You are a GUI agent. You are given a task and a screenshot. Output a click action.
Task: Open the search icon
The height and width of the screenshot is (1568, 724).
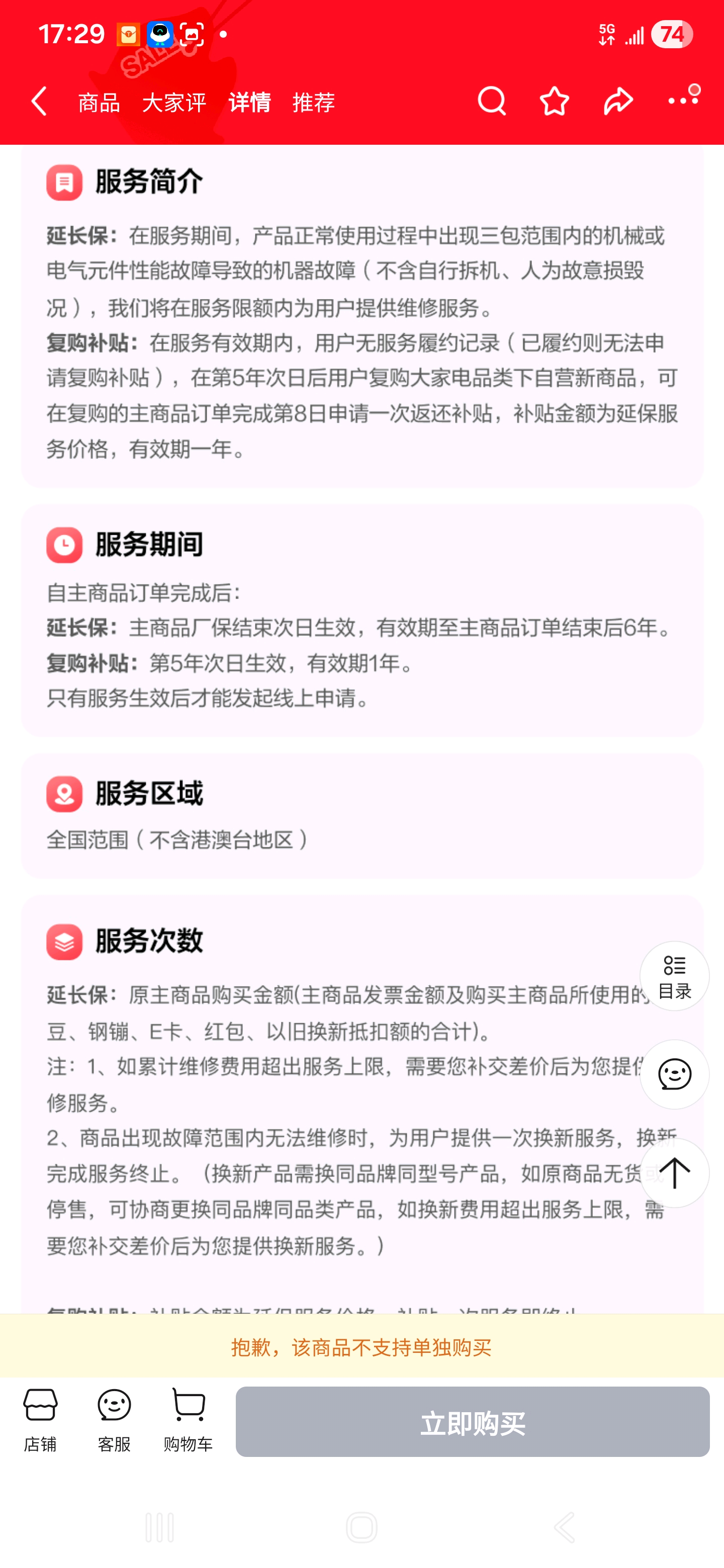tap(491, 101)
